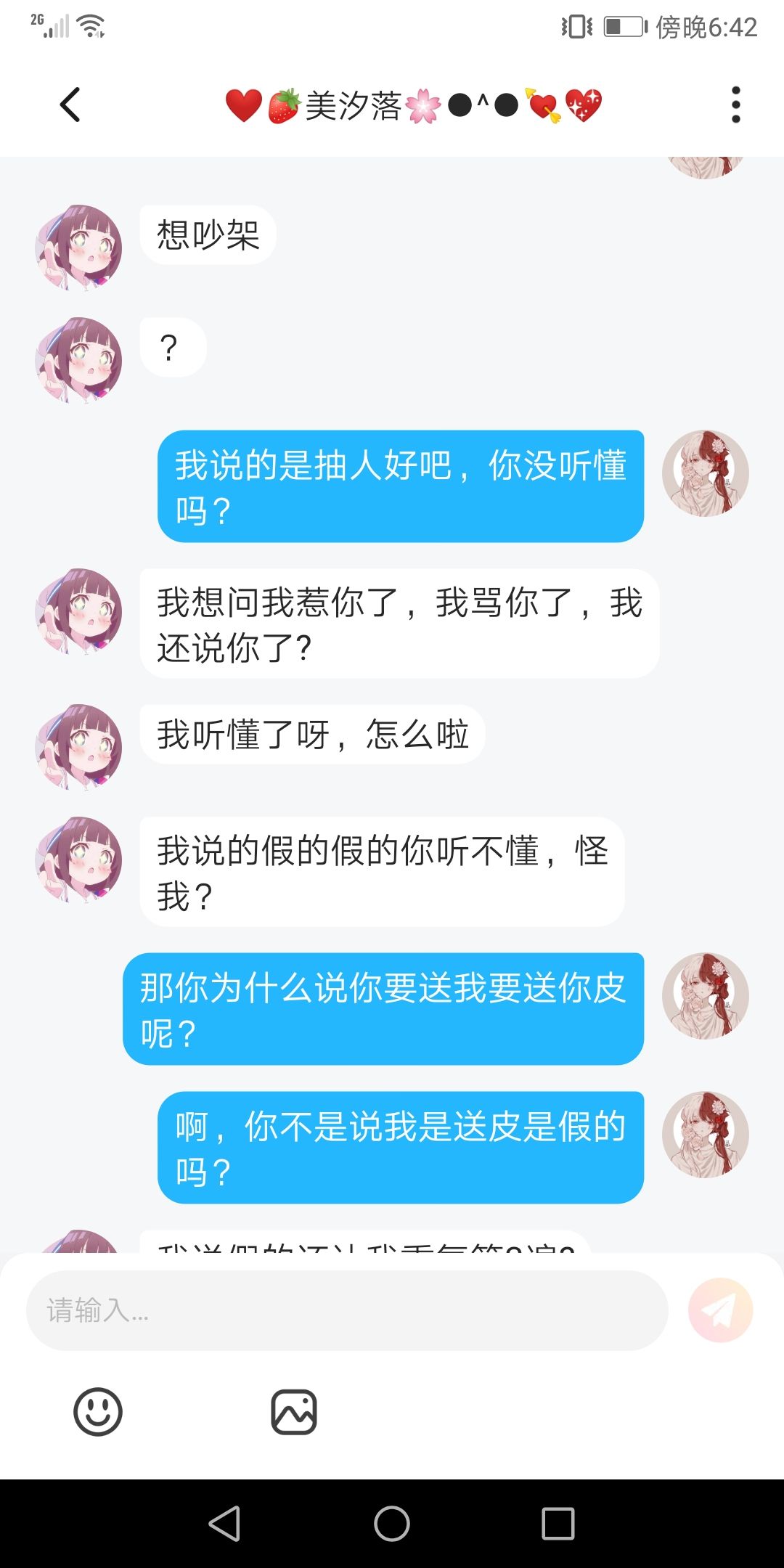The height and width of the screenshot is (1568, 784).
Task: Attach an image from gallery
Action: (x=294, y=1412)
